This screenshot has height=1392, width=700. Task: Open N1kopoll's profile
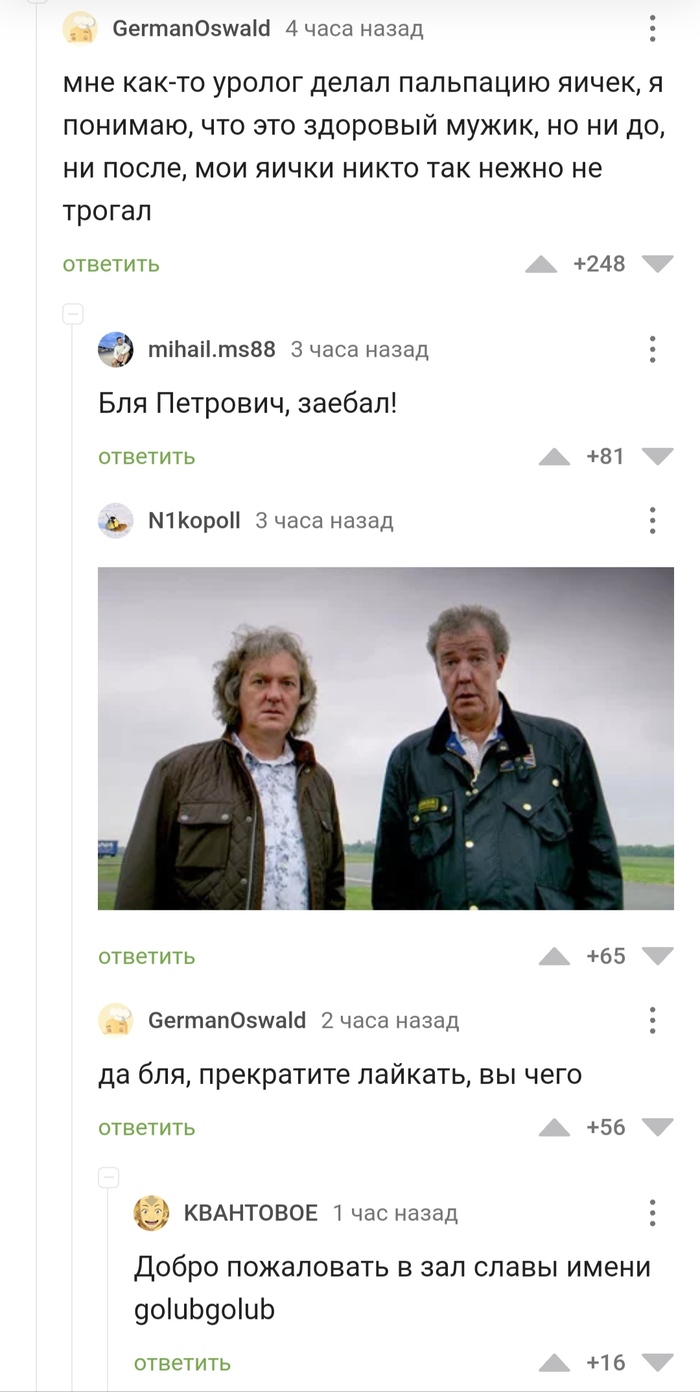pos(193,521)
